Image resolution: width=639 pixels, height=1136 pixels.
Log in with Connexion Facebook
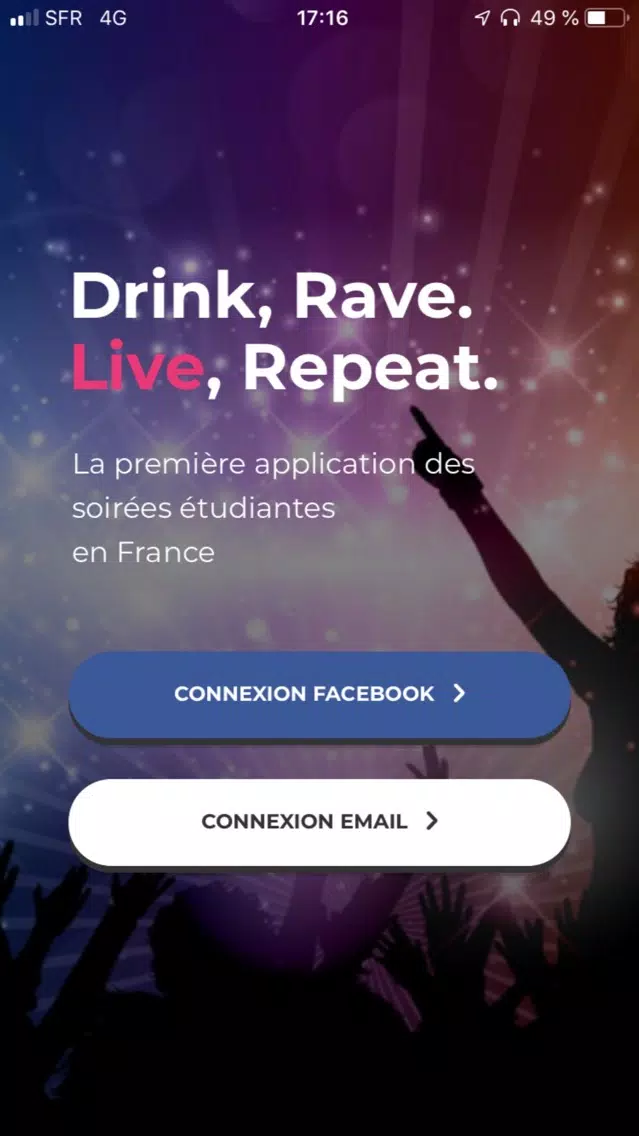(319, 694)
